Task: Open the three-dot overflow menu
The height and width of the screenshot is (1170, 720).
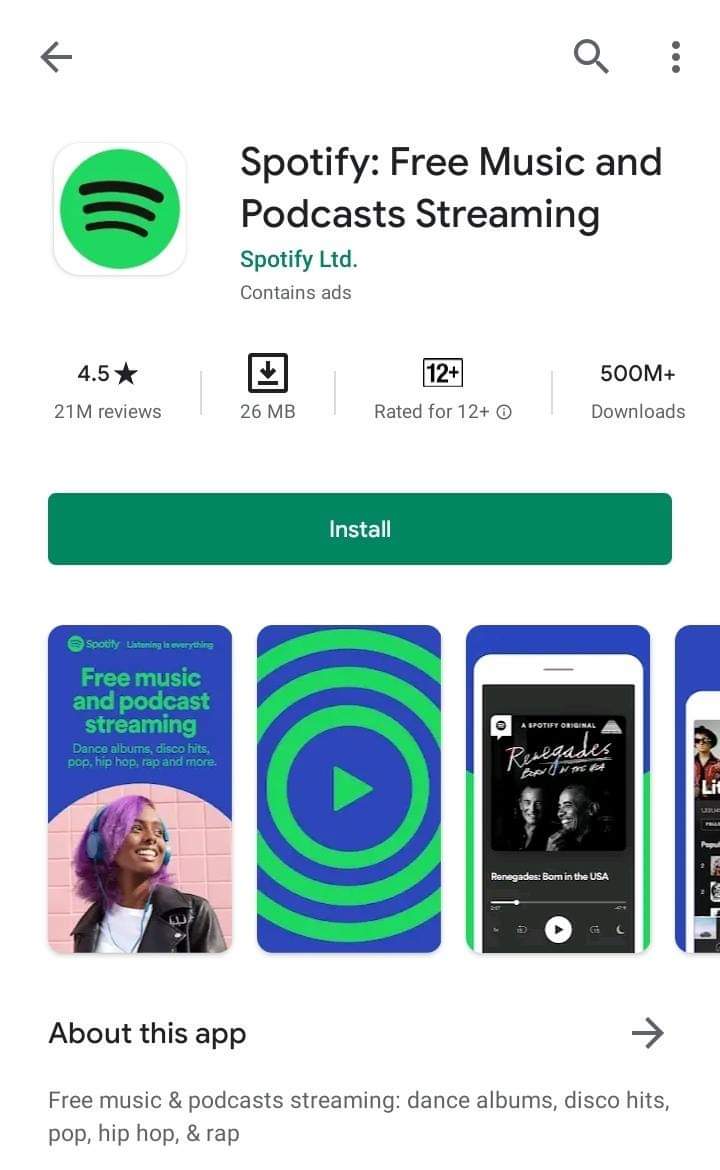Action: click(675, 57)
